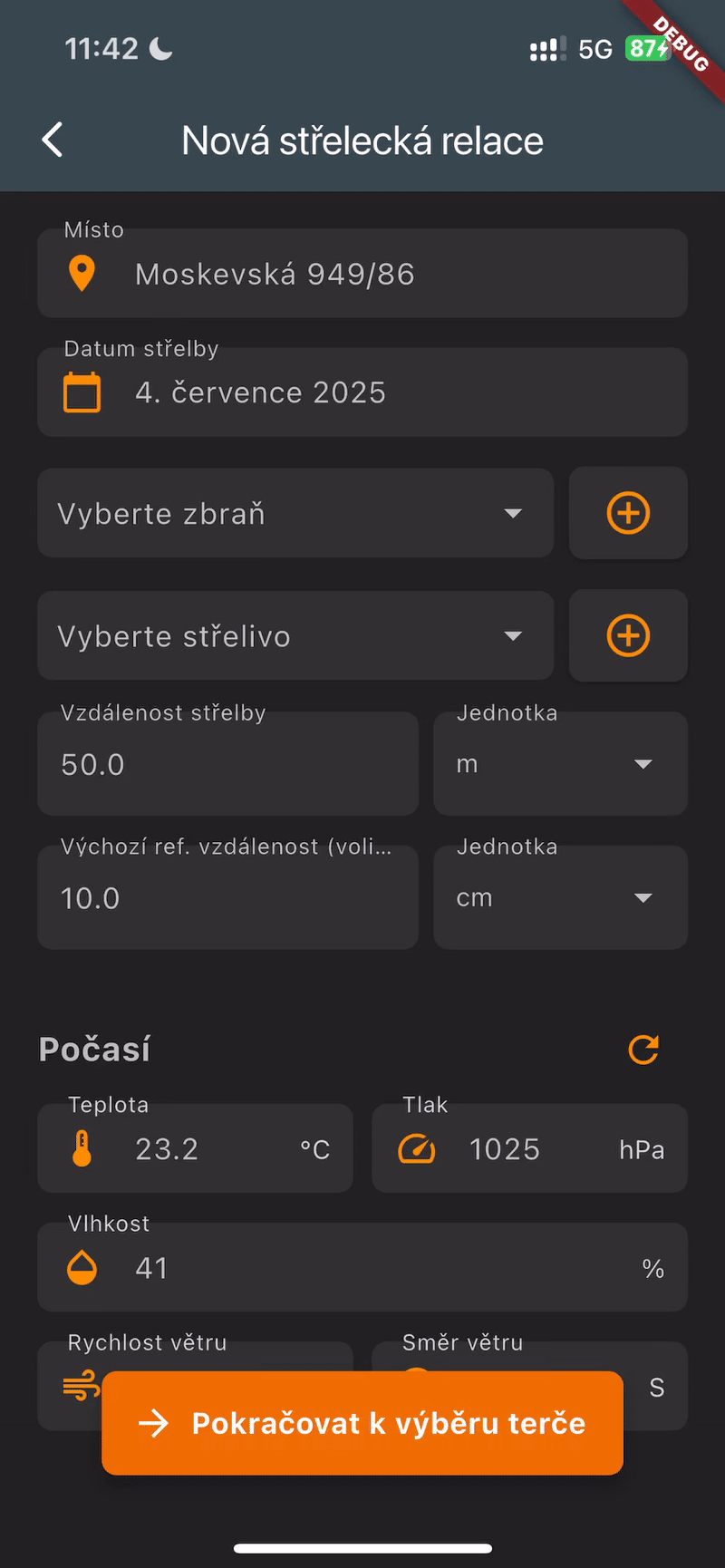Image resolution: width=725 pixels, height=1568 pixels.
Task: Click the location pin icon next to Místo
Action: tap(82, 273)
